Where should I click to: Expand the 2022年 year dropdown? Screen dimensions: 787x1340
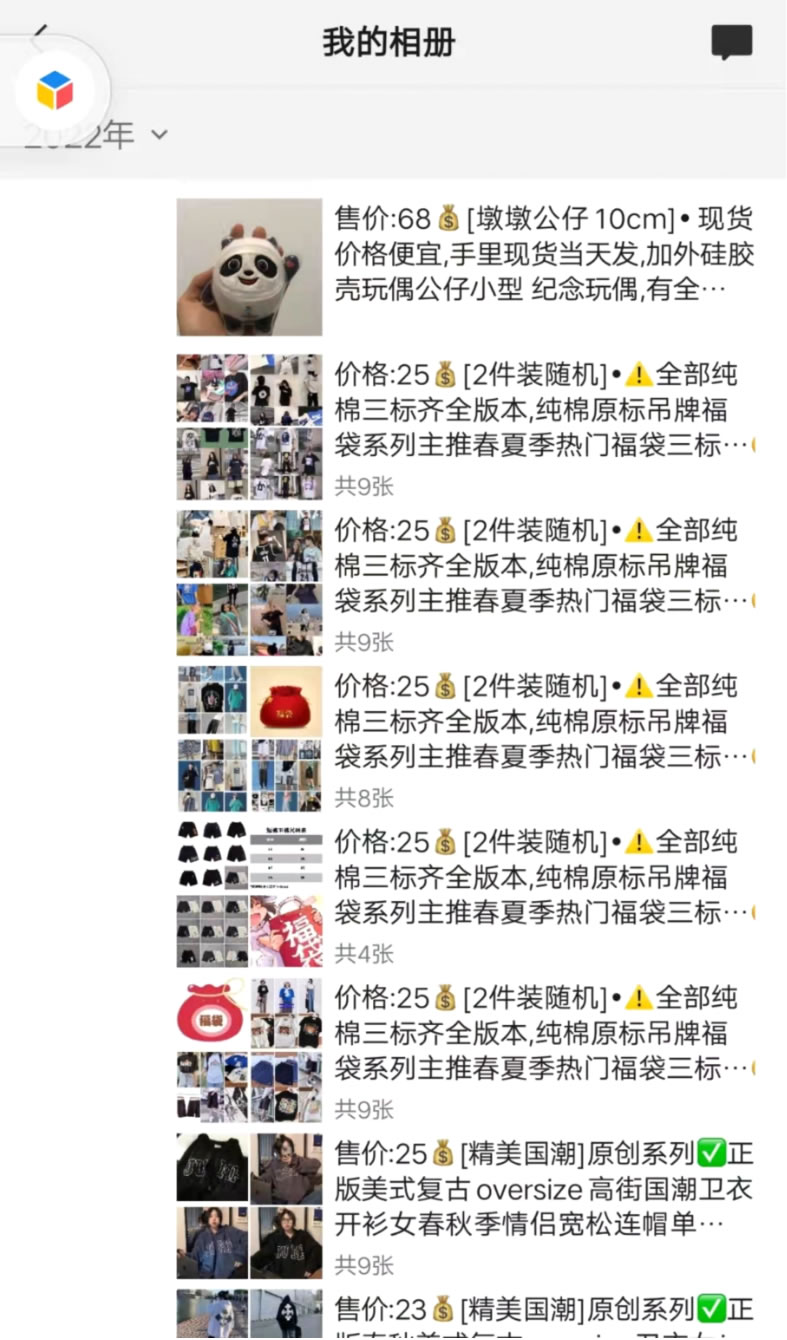96,134
